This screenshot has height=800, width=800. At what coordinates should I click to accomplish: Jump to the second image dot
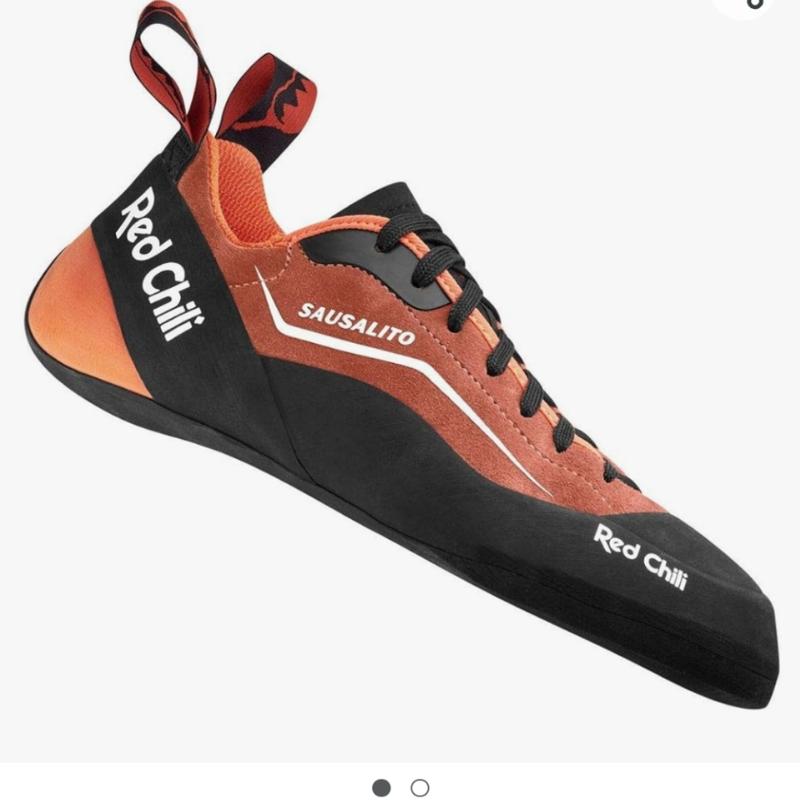pos(420,788)
